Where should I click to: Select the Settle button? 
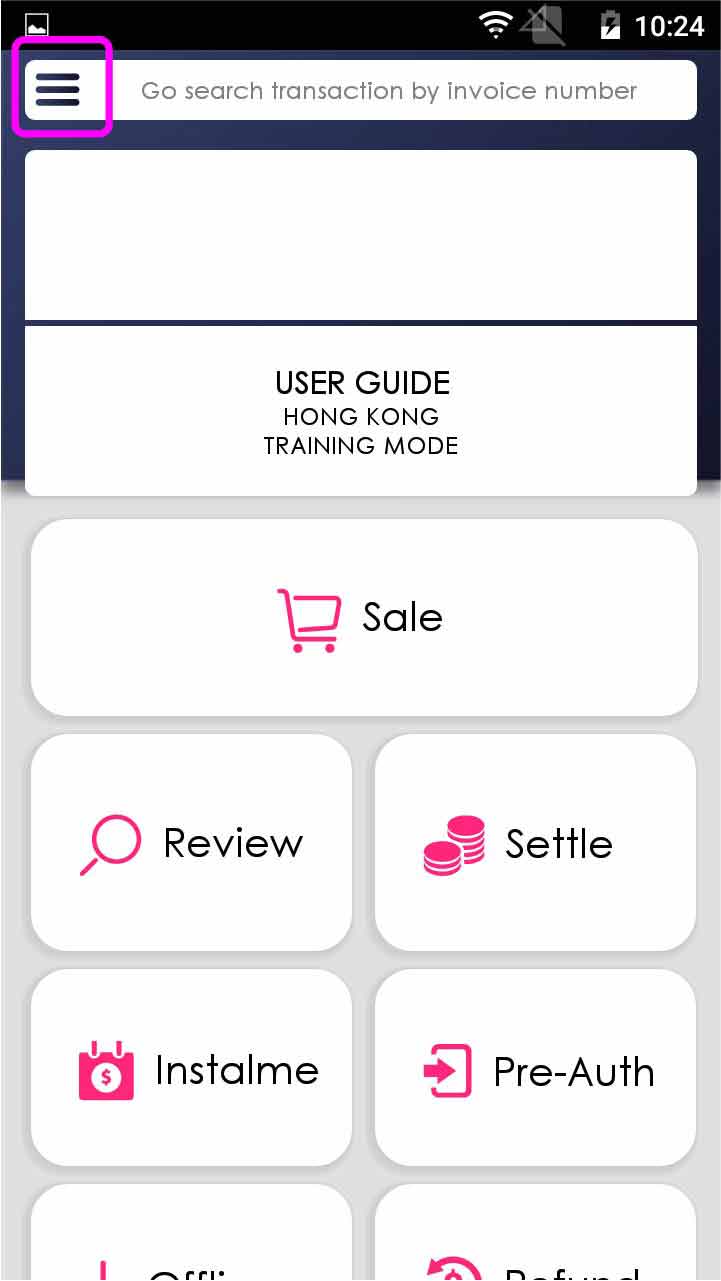tap(535, 843)
